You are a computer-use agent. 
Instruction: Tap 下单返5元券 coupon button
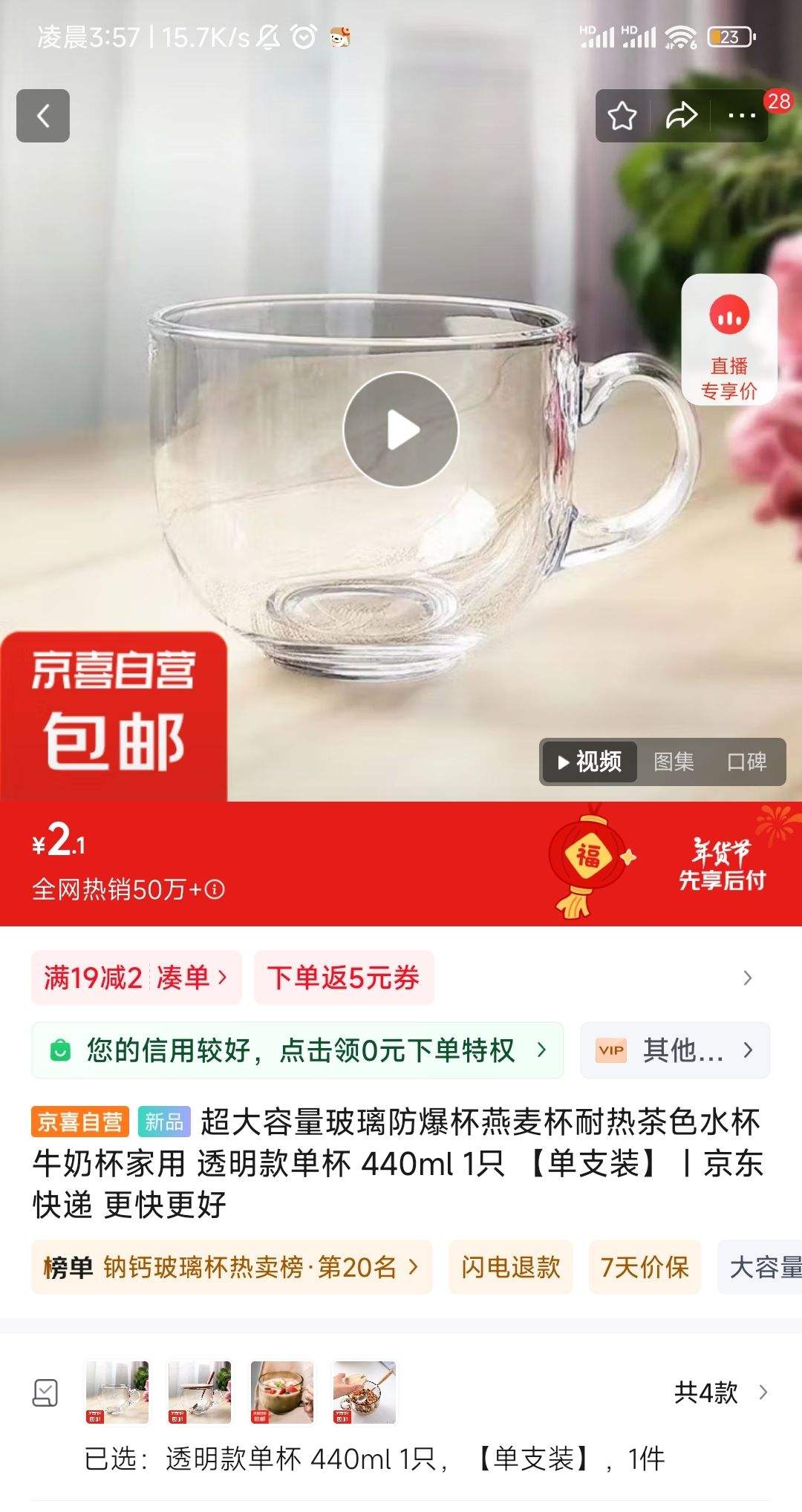tap(342, 978)
